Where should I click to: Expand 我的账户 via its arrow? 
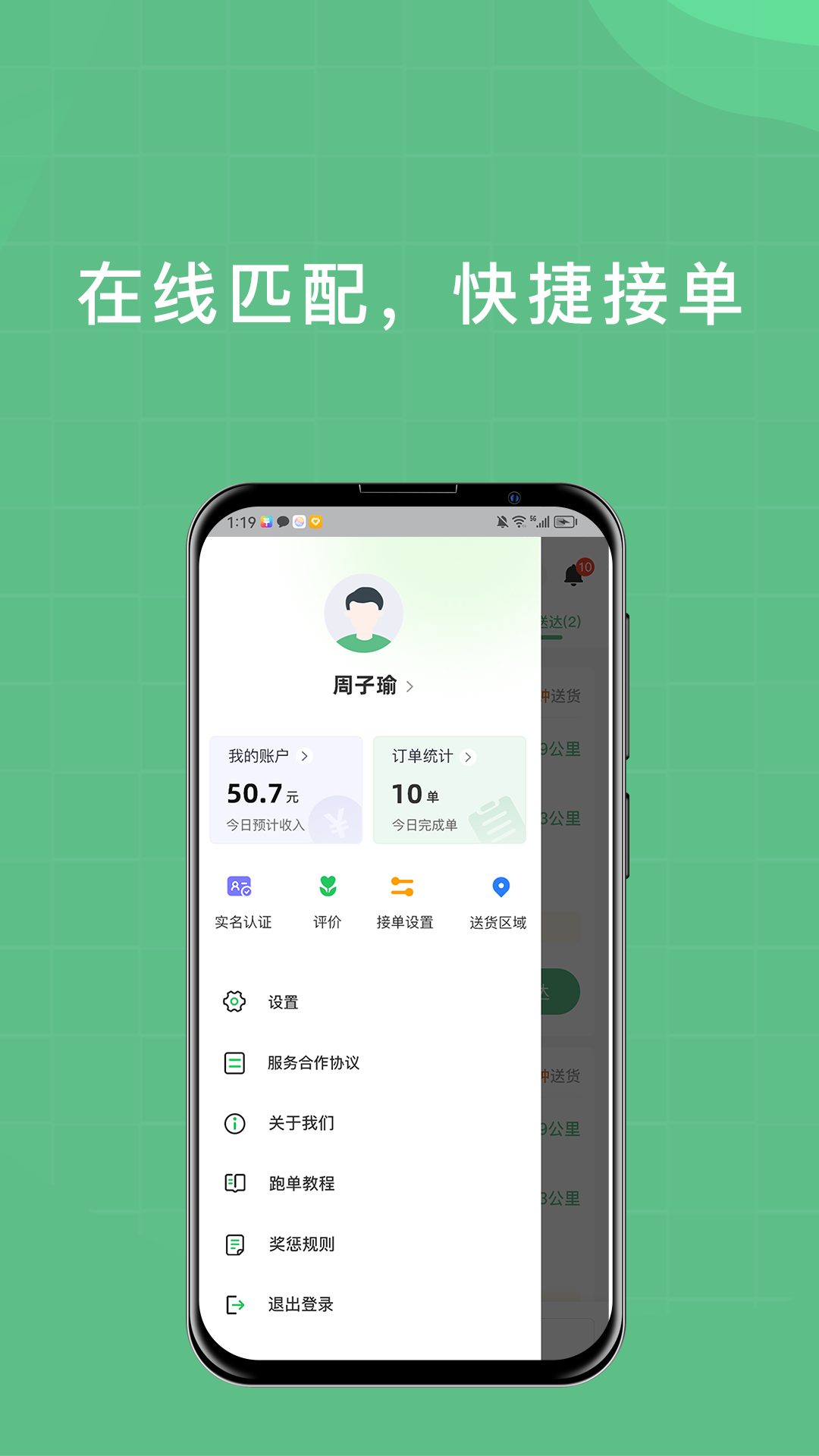click(304, 756)
